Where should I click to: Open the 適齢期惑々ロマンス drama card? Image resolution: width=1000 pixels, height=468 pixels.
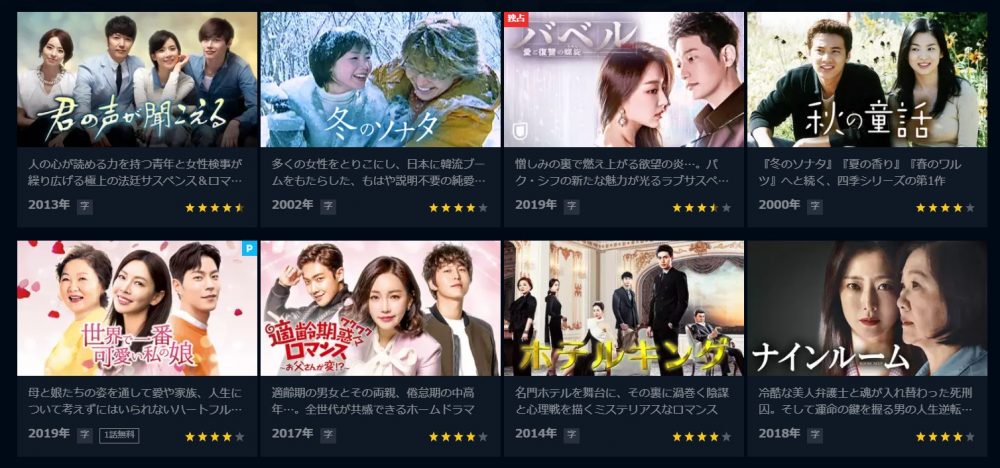(x=380, y=308)
